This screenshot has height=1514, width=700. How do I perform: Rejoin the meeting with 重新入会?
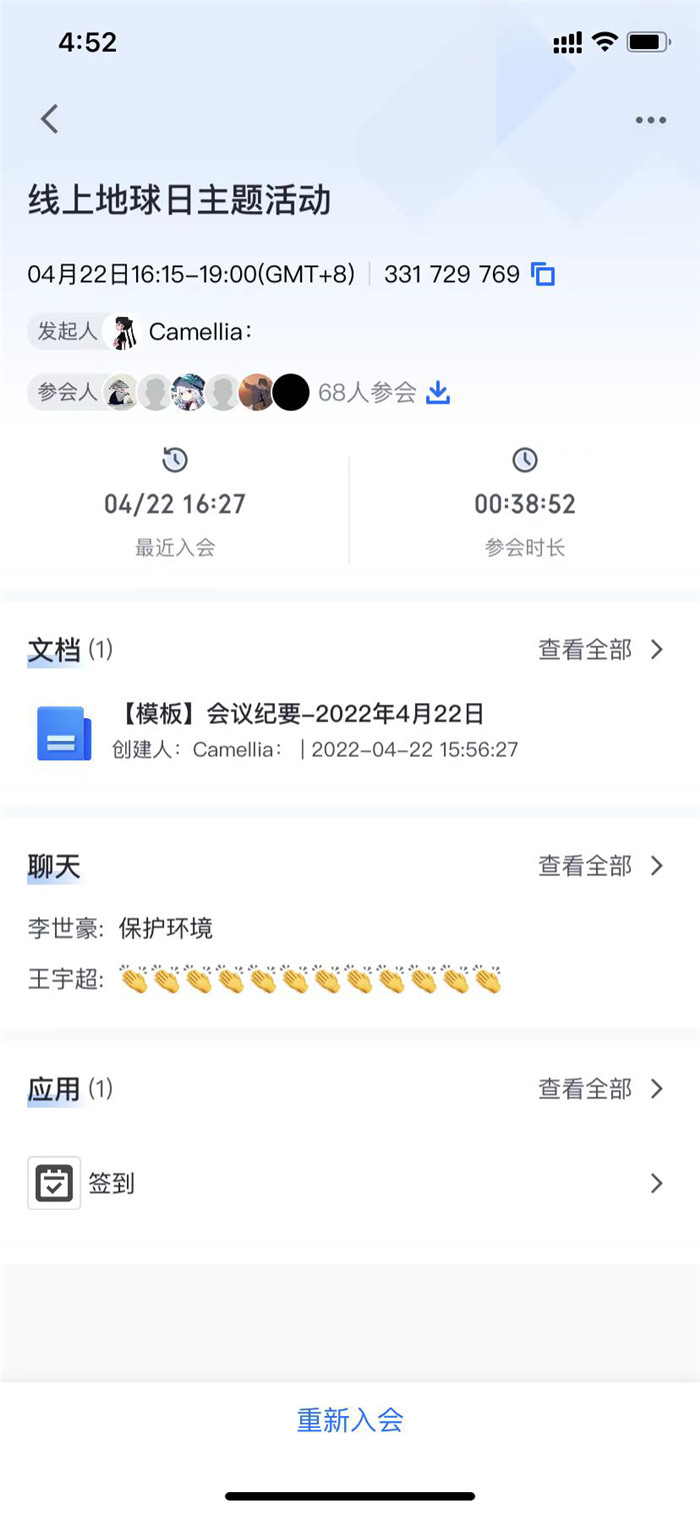pos(350,1420)
